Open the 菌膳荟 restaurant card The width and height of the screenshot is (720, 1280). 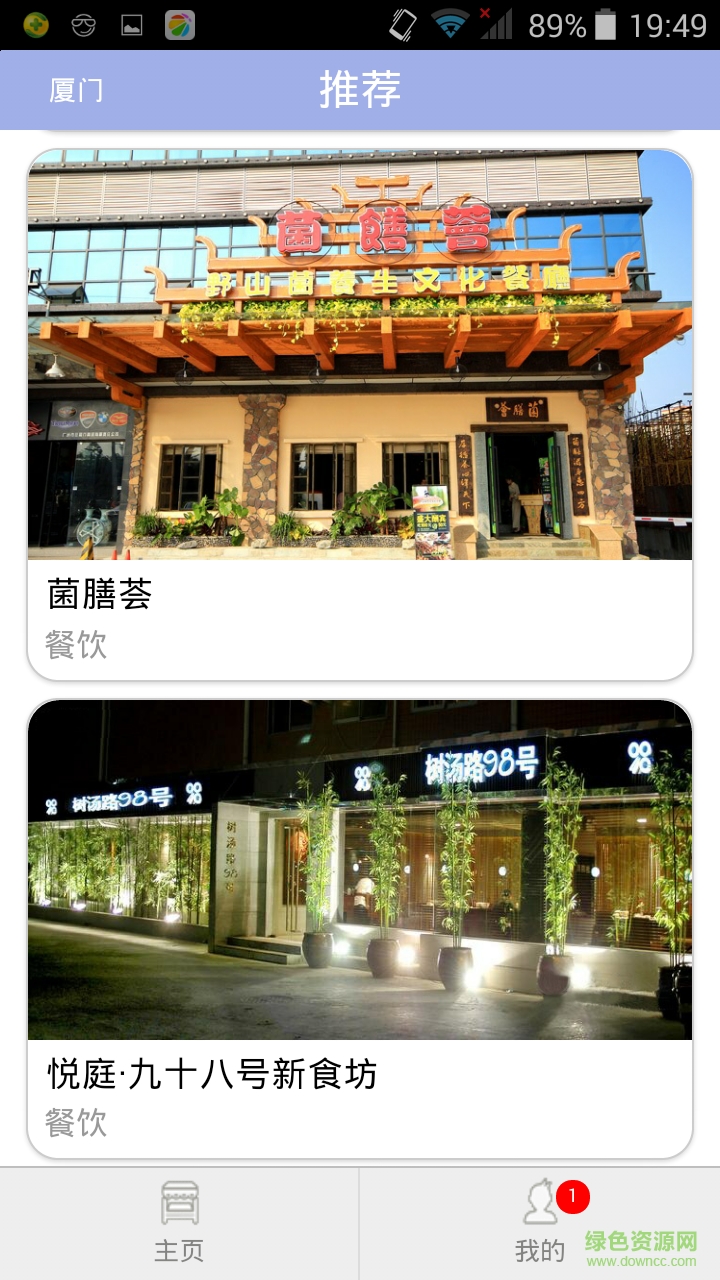[360, 415]
